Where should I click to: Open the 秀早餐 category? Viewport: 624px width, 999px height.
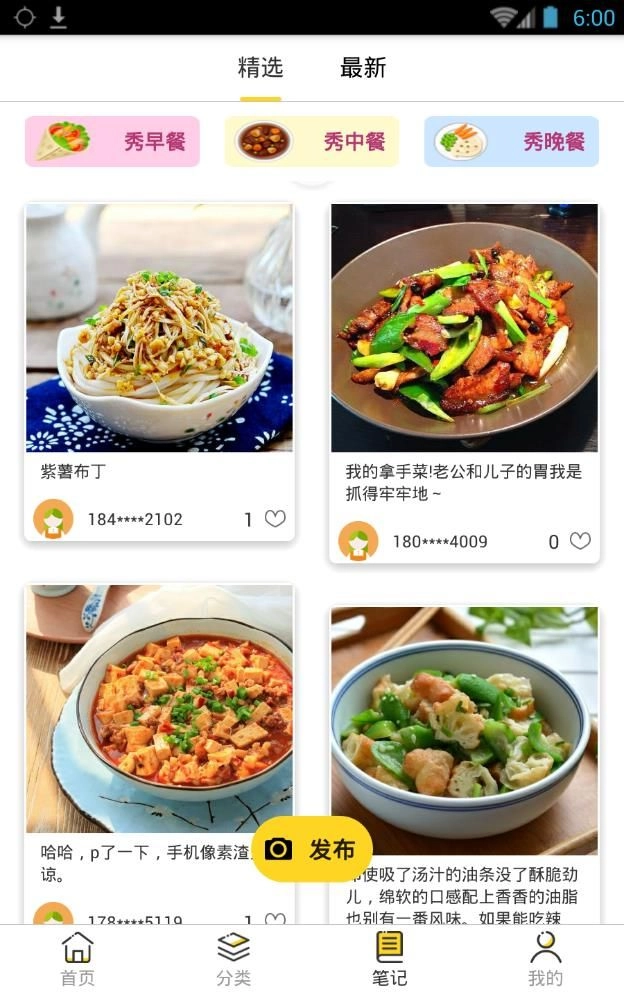point(112,141)
